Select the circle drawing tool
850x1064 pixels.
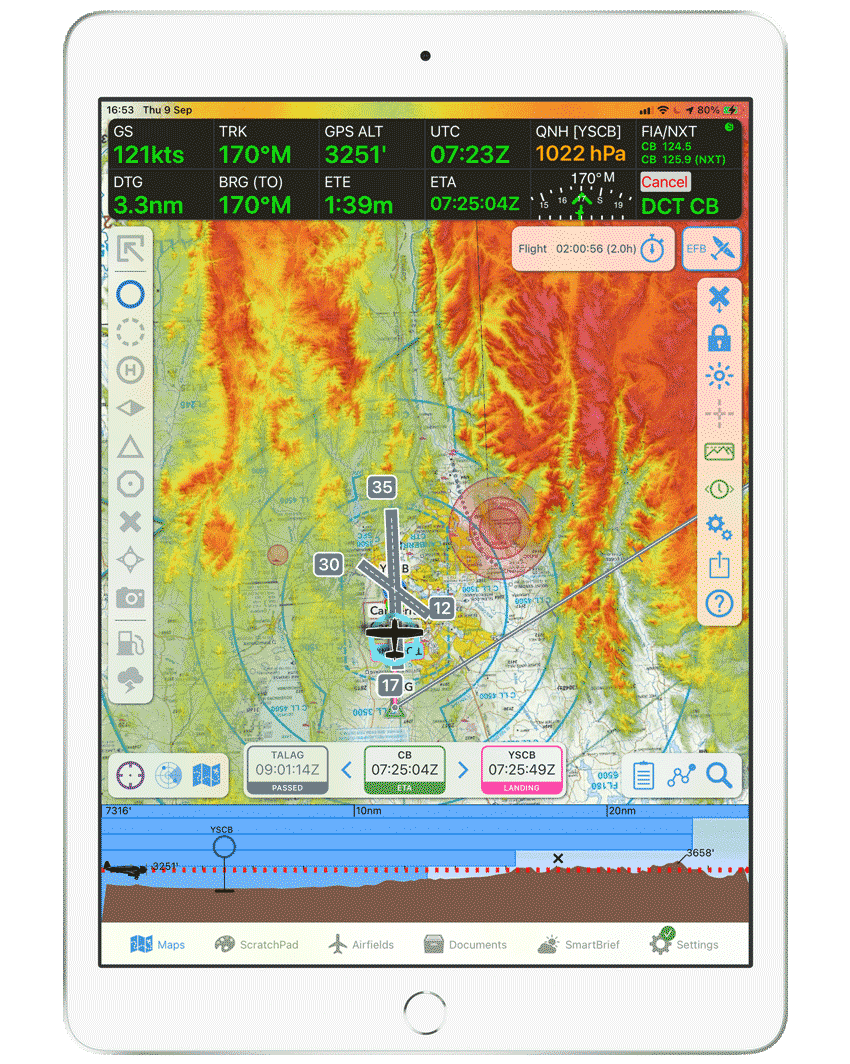(x=130, y=294)
